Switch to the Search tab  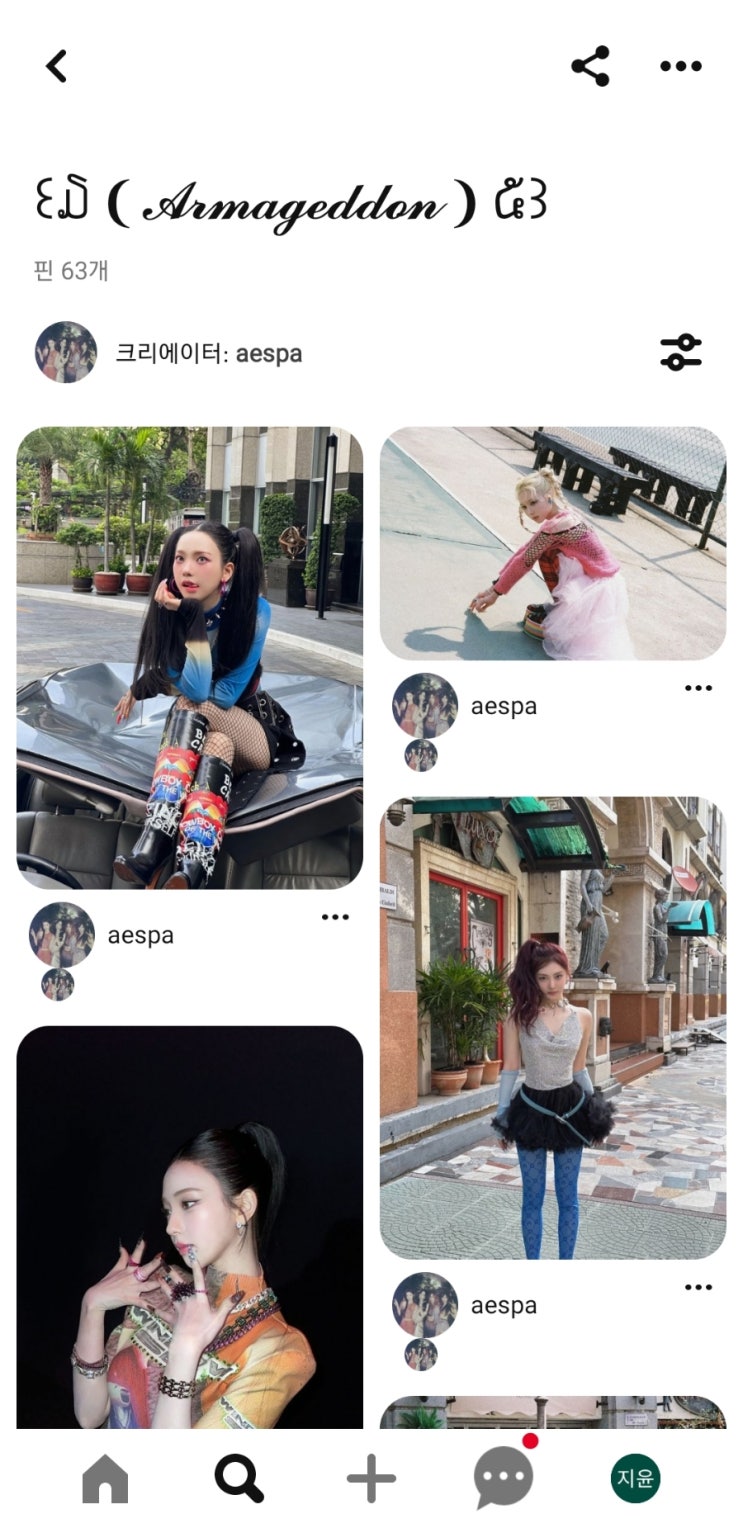(239, 1478)
